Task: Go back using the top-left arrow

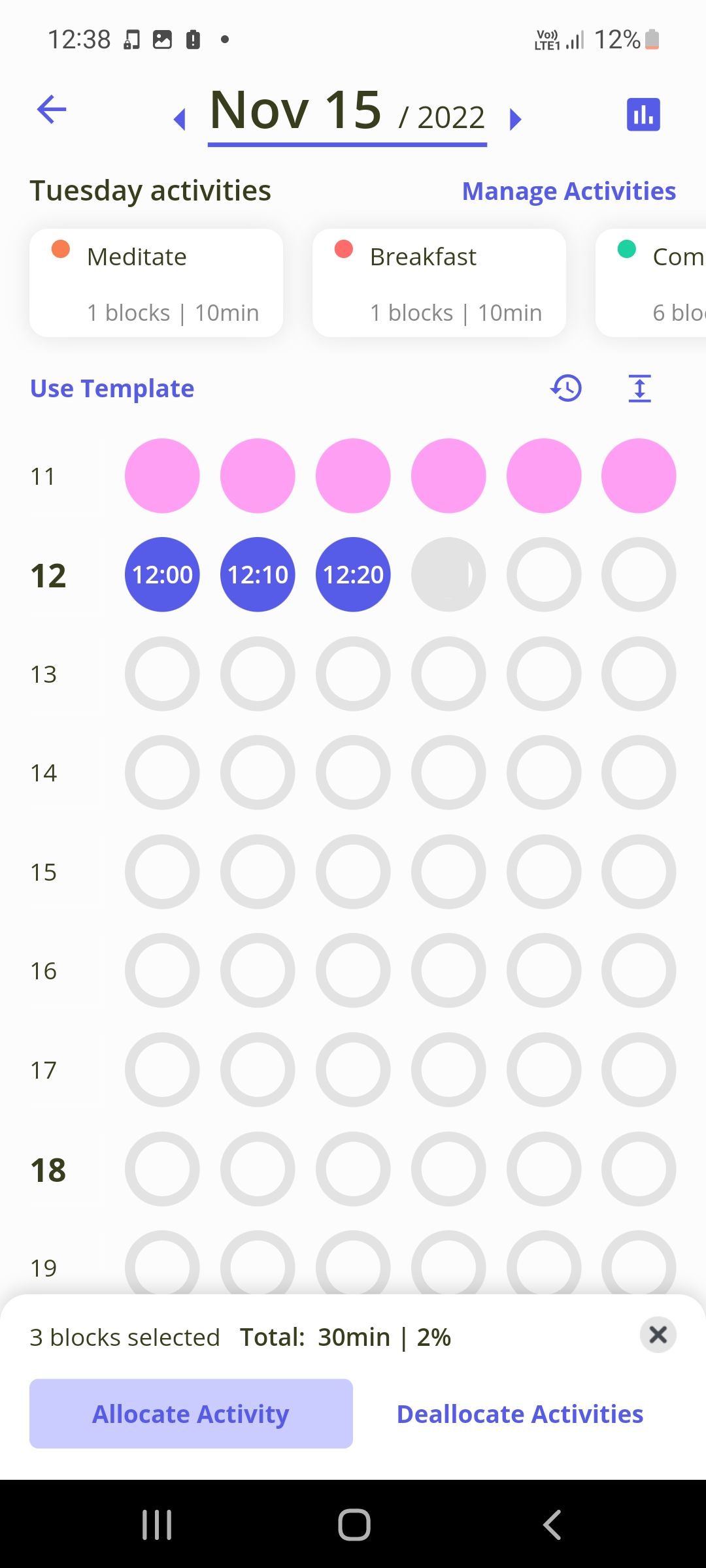Action: click(x=52, y=109)
